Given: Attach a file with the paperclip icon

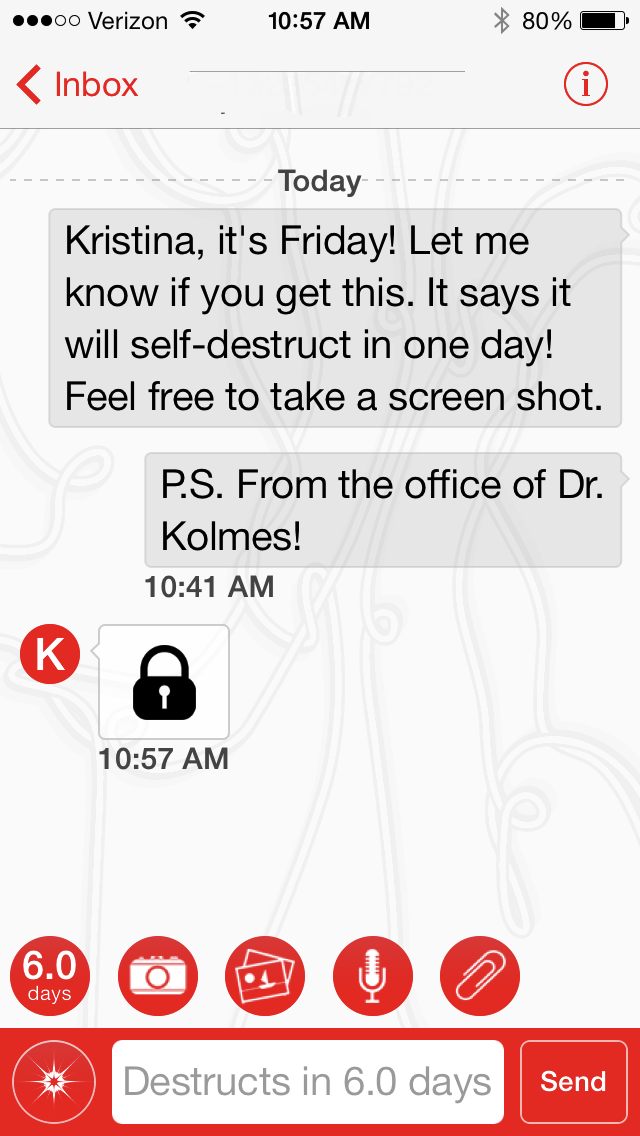Looking at the screenshot, I should click(x=480, y=975).
